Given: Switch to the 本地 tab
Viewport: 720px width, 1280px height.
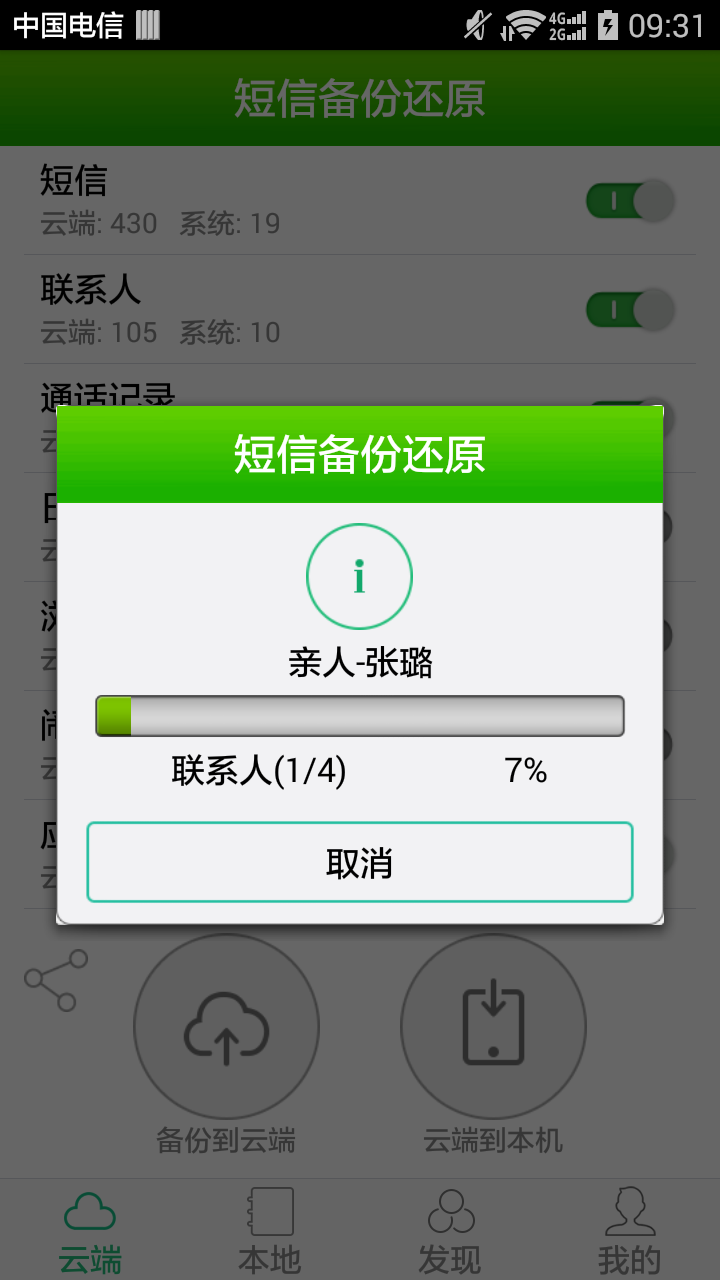Looking at the screenshot, I should (270, 1230).
